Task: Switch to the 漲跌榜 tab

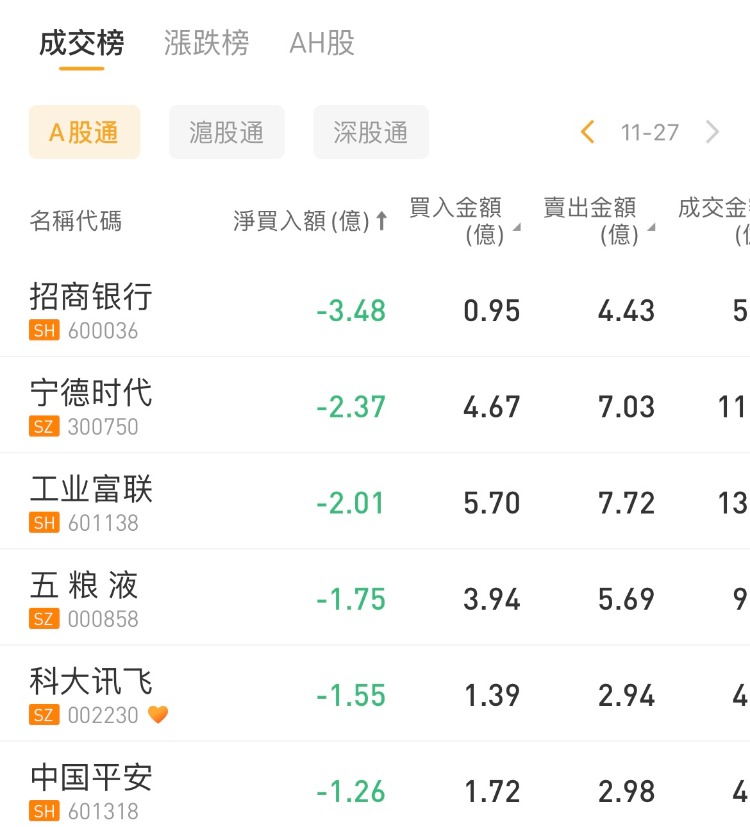Action: [x=206, y=43]
